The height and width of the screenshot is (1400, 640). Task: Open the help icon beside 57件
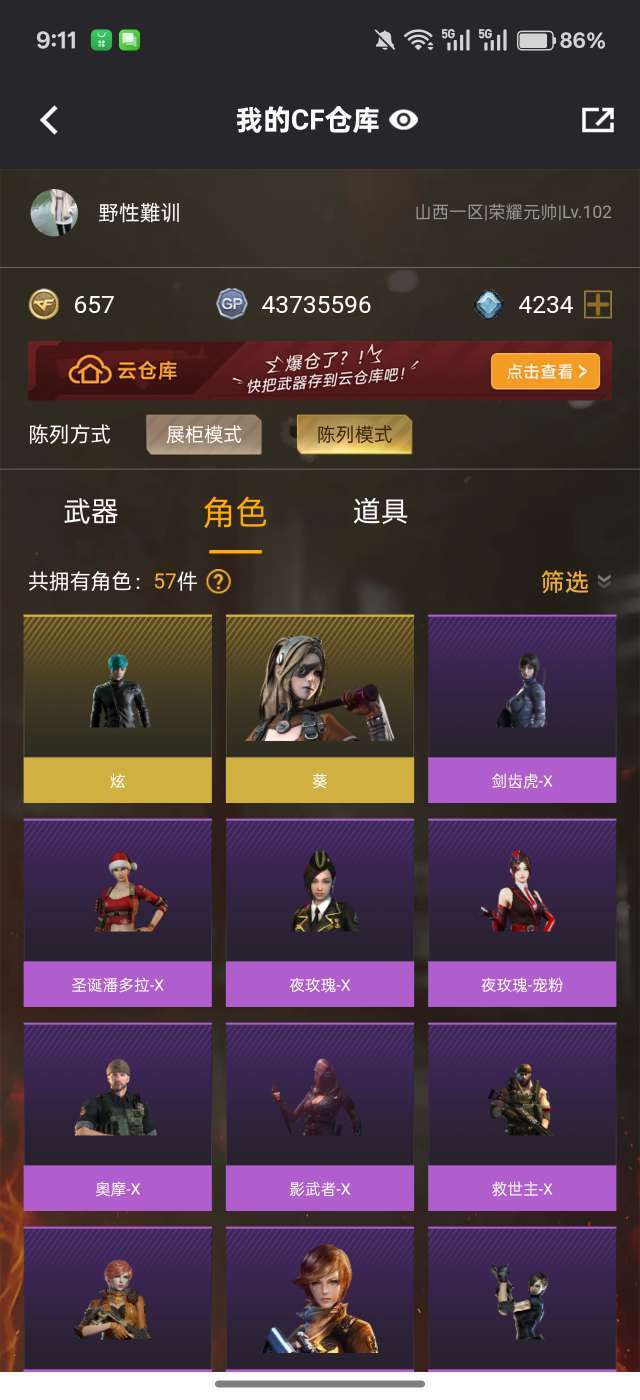pyautogui.click(x=218, y=581)
